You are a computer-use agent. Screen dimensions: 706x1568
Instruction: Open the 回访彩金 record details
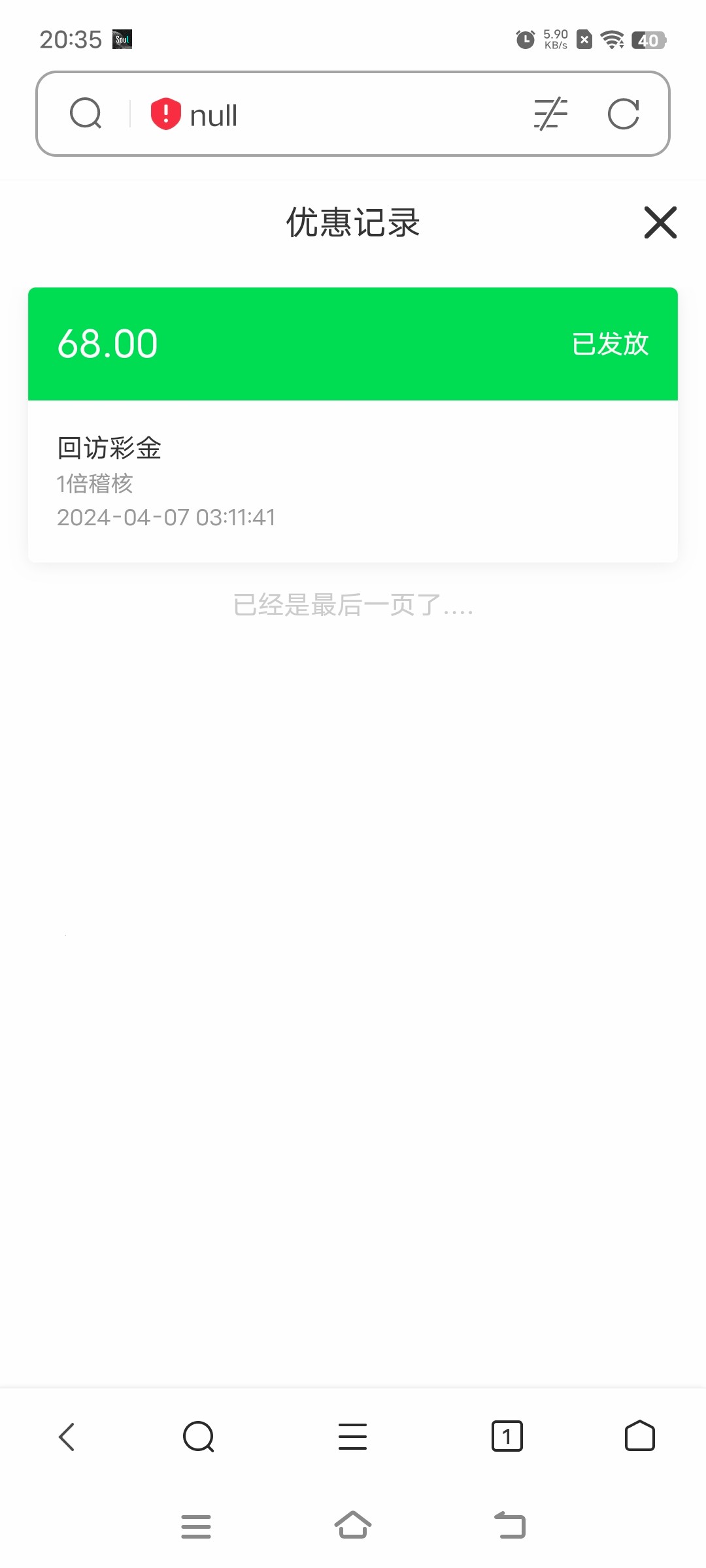[108, 448]
